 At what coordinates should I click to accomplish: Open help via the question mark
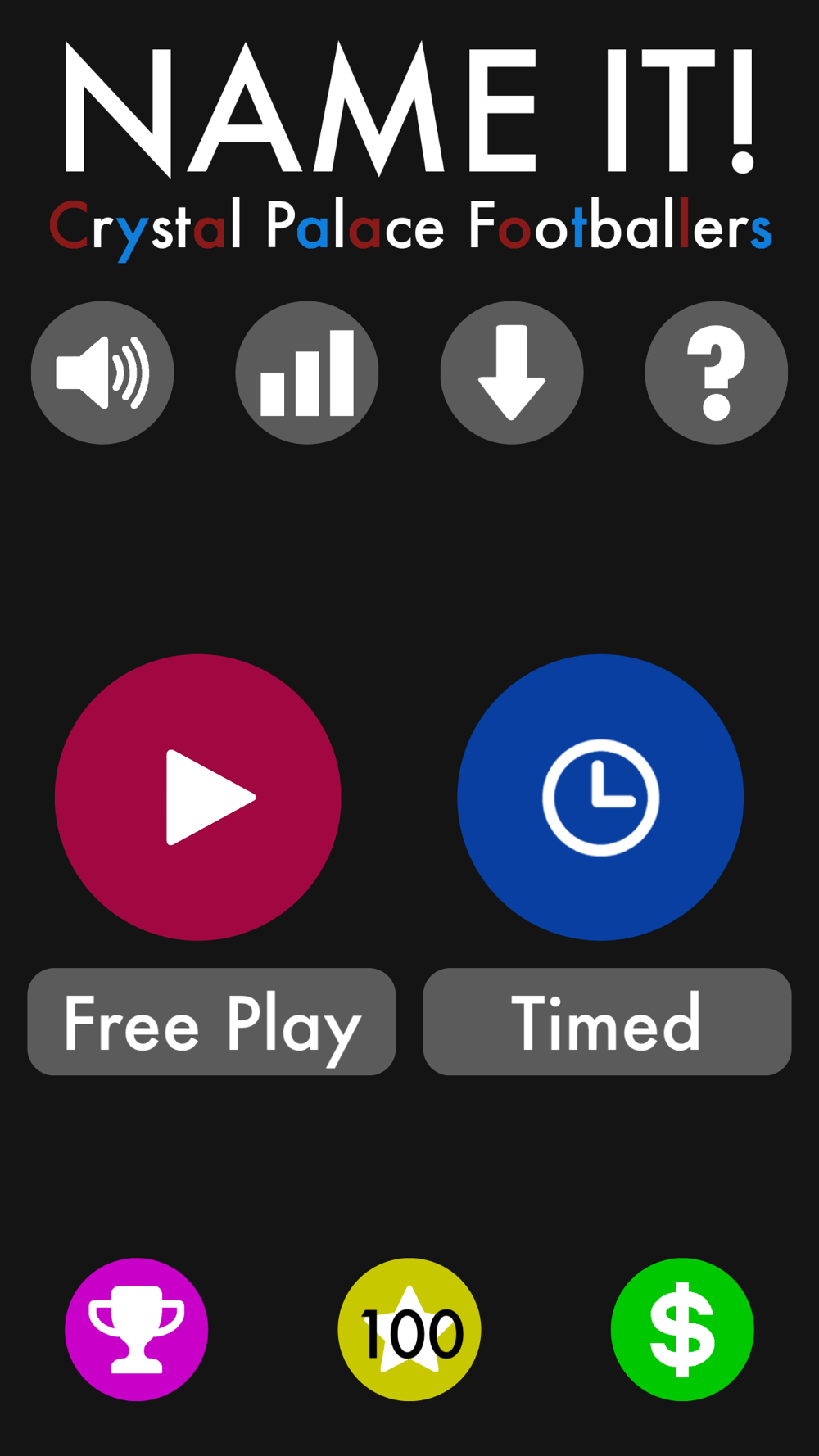click(x=717, y=373)
